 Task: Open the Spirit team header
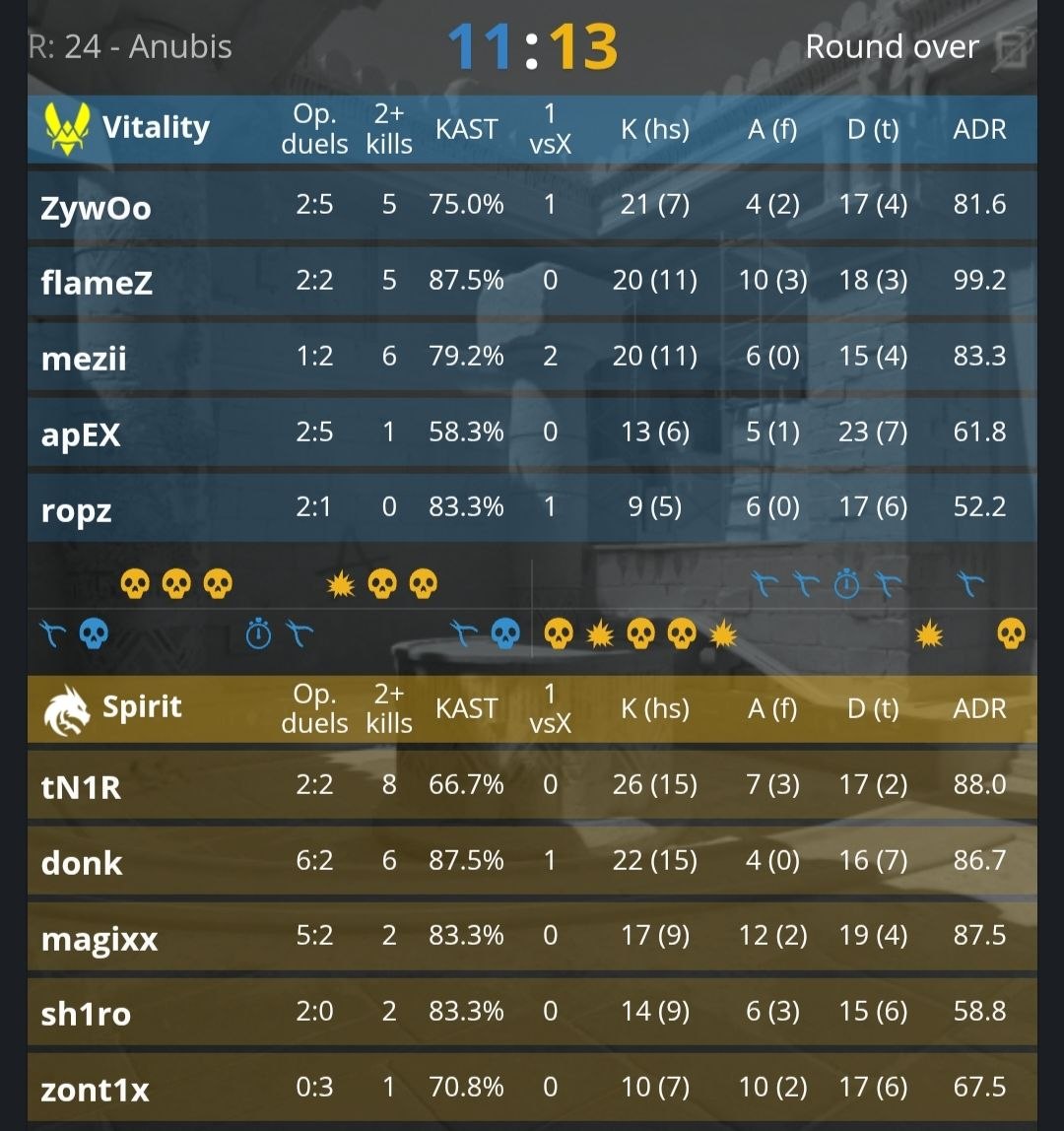532,708
